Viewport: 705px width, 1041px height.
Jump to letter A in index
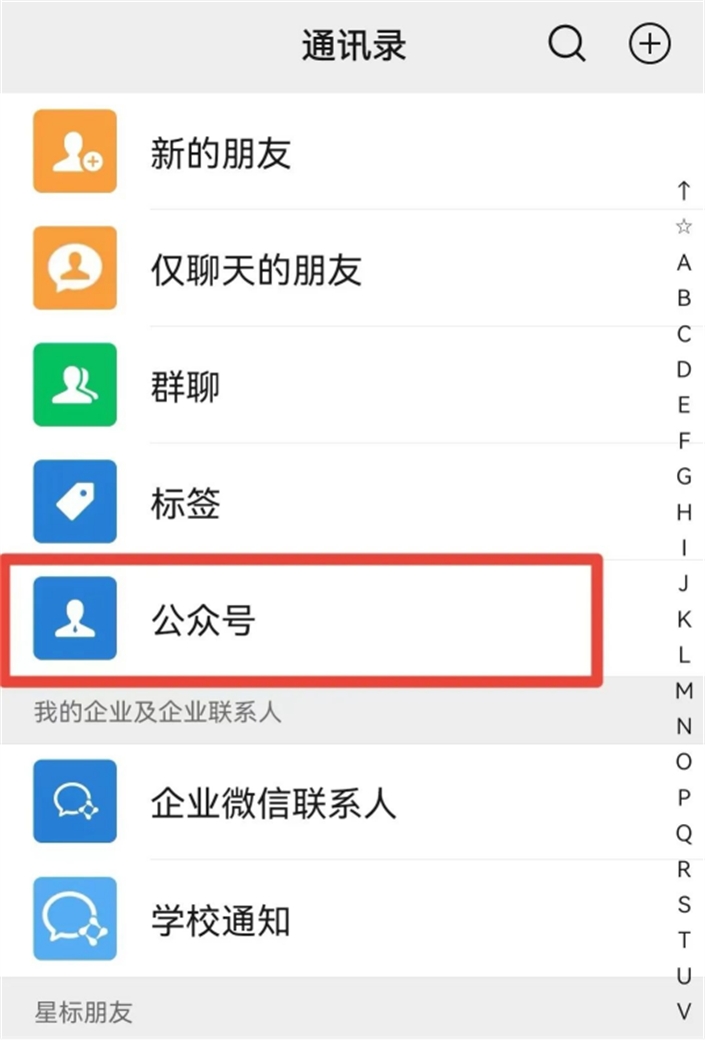tap(684, 263)
